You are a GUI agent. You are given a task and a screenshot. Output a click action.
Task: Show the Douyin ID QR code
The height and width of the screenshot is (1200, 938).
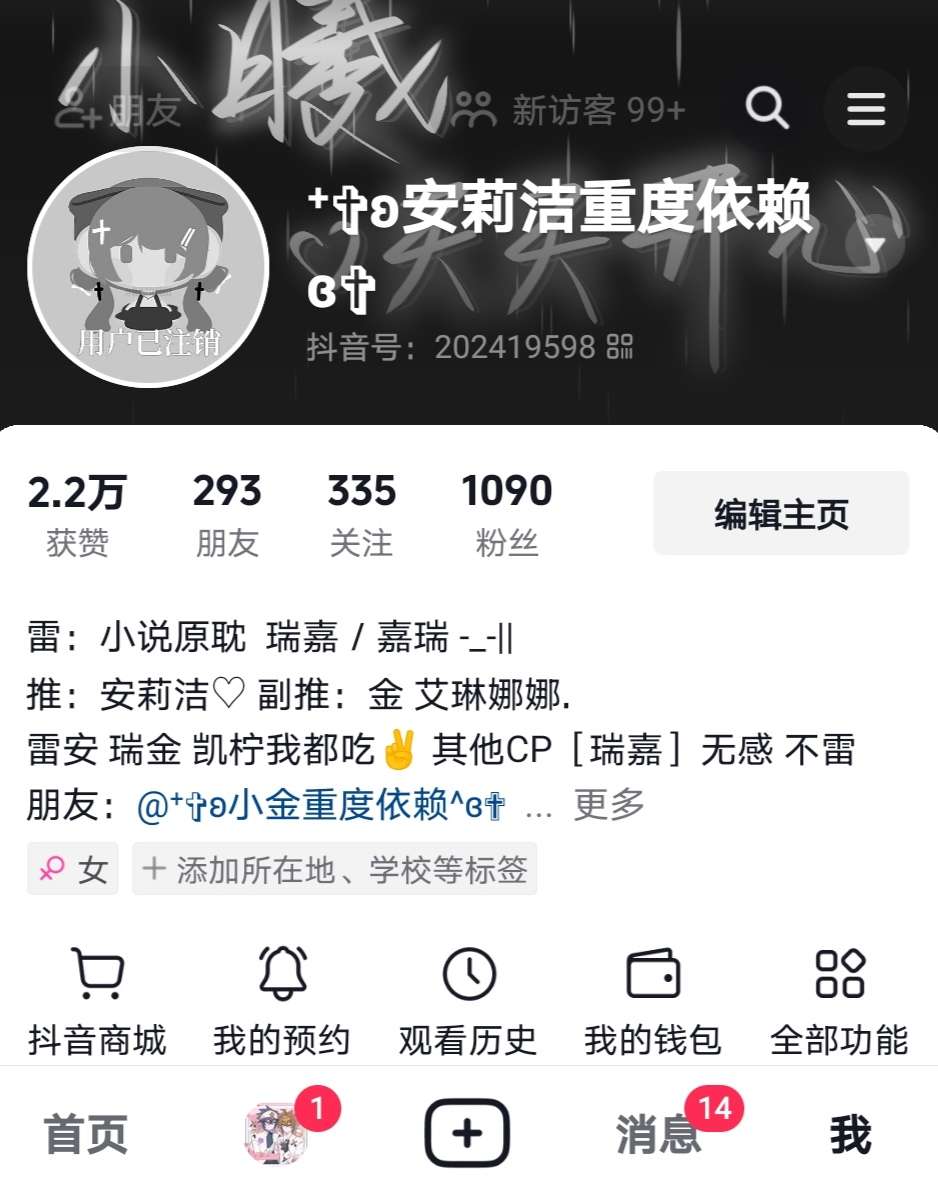pos(620,347)
